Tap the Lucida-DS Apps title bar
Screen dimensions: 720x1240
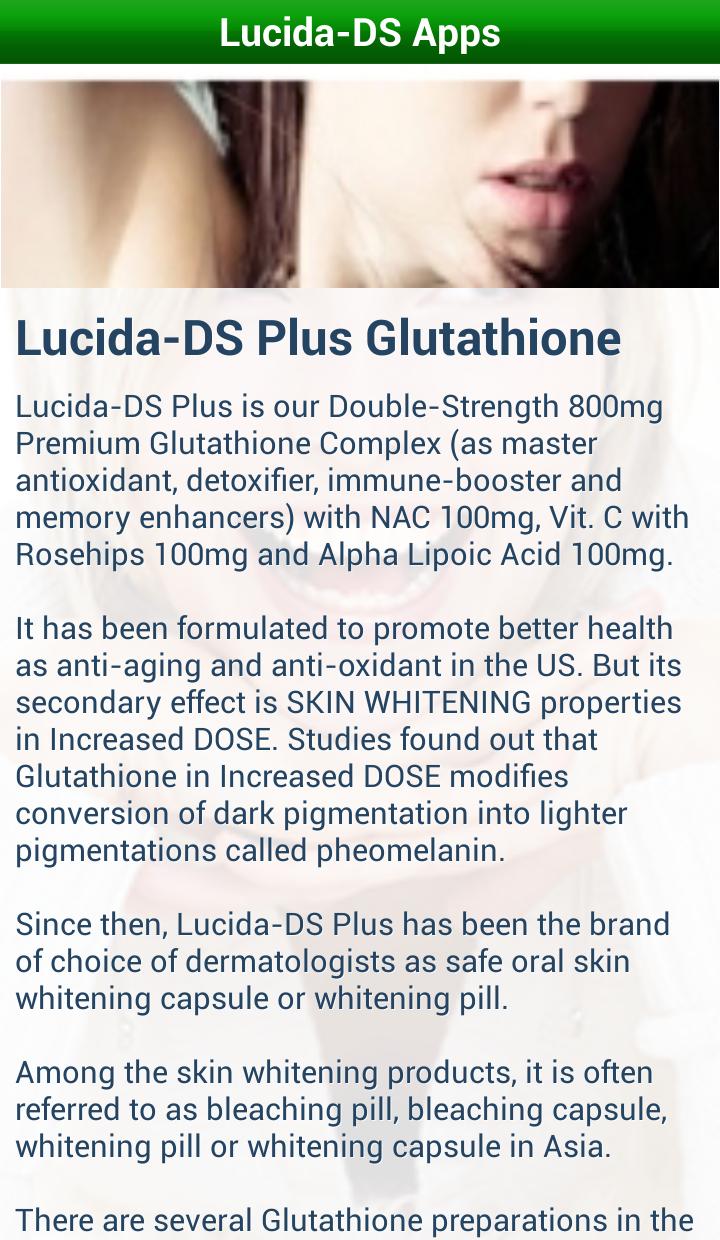click(360, 32)
